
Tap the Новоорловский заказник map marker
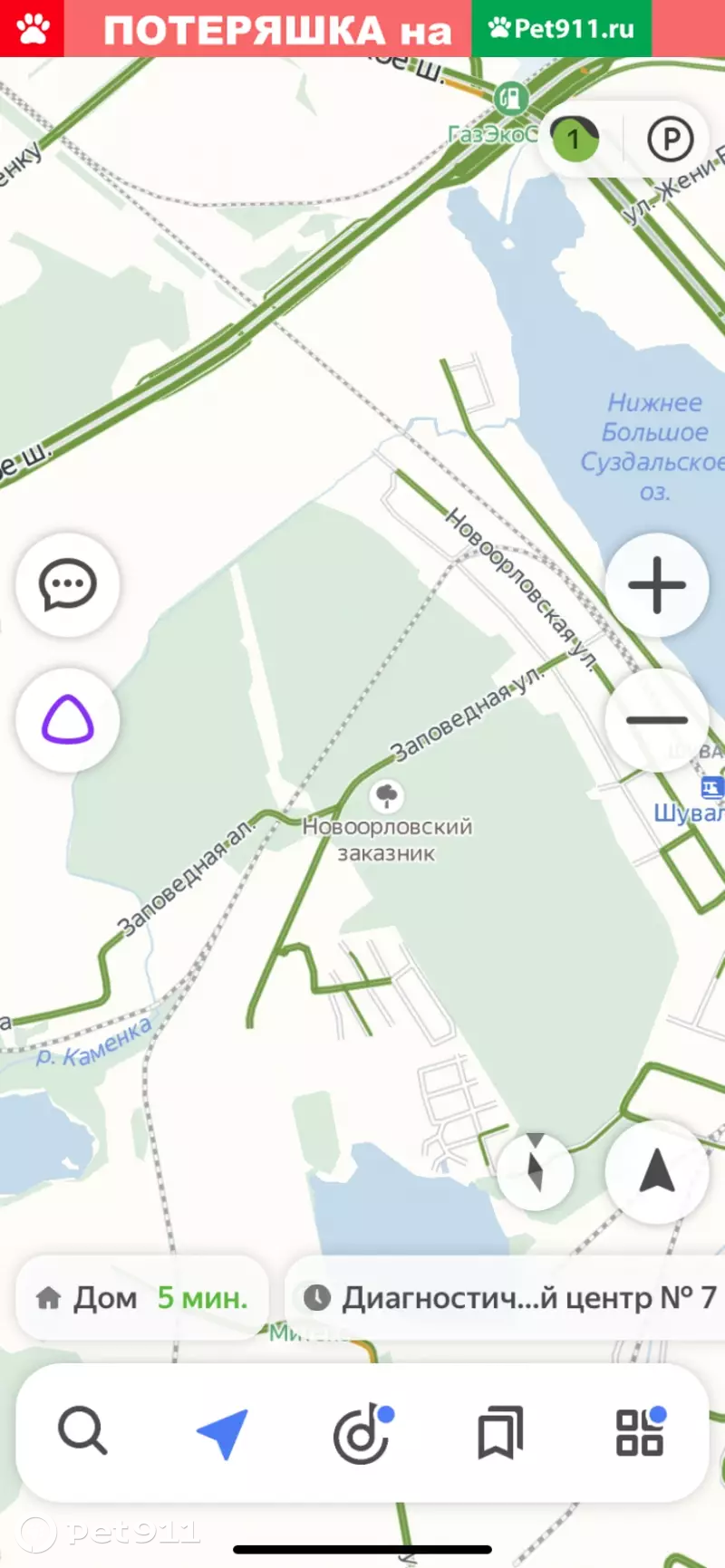[x=388, y=796]
